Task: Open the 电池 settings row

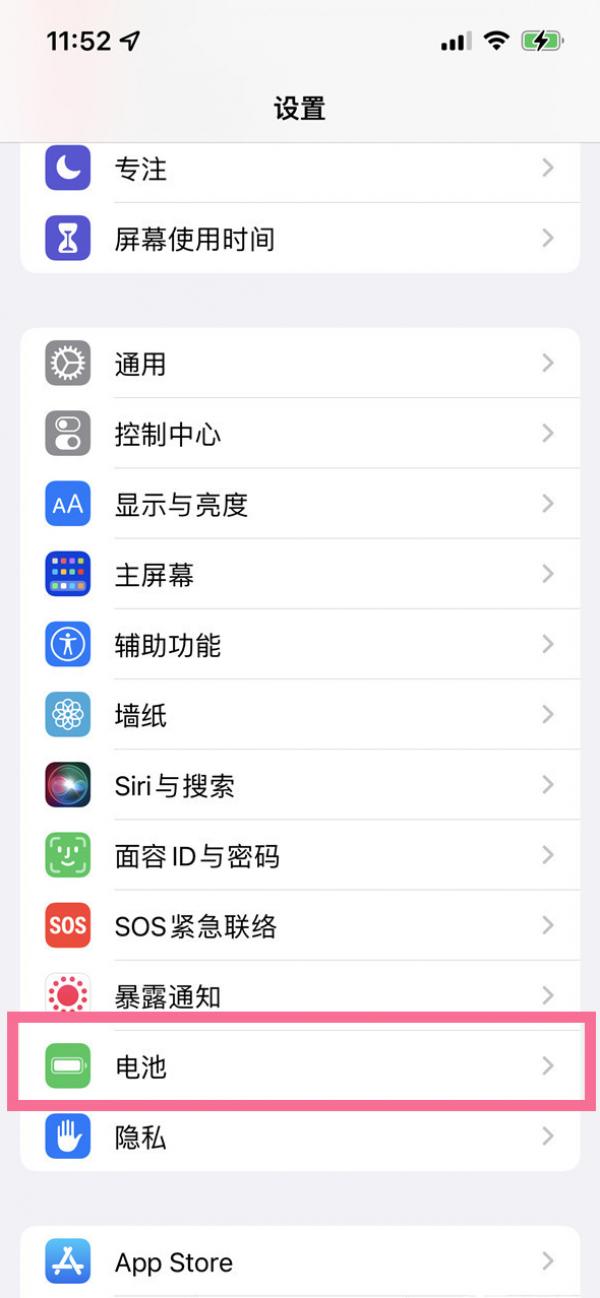Action: [300, 1066]
